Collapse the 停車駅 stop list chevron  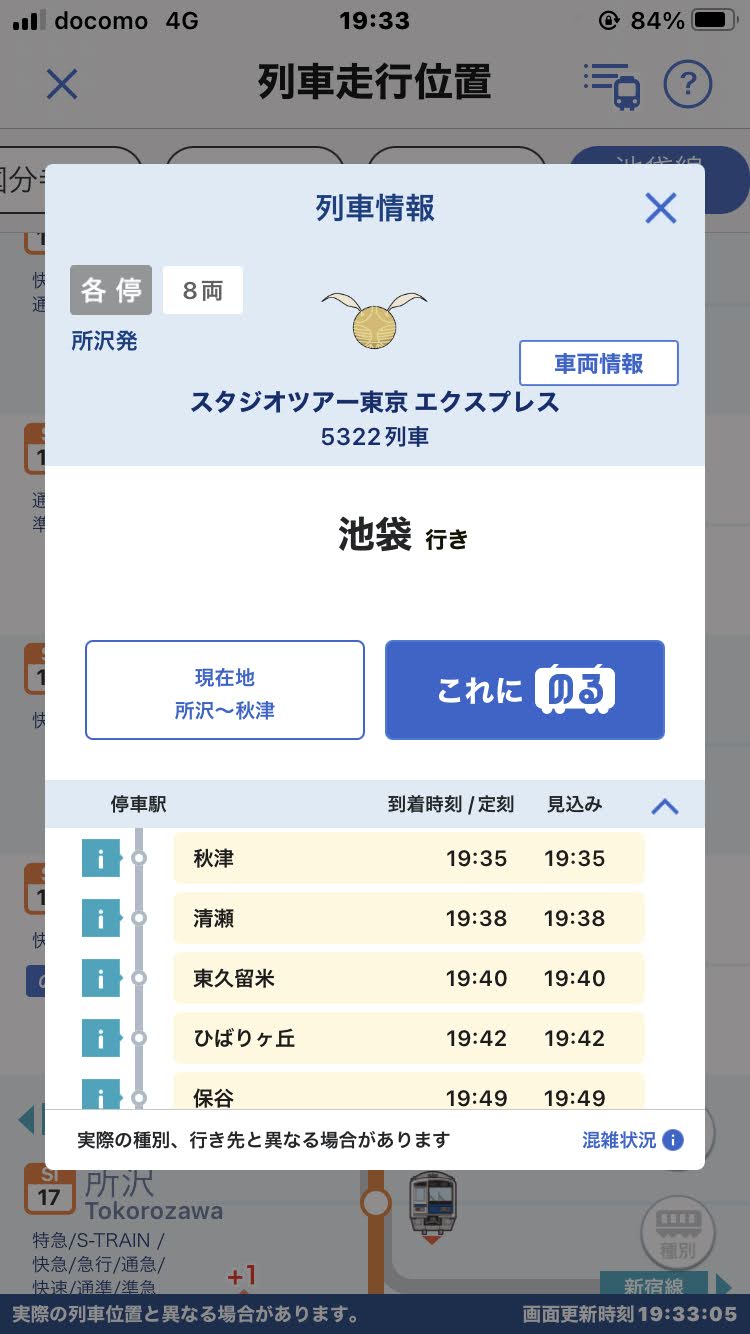665,805
